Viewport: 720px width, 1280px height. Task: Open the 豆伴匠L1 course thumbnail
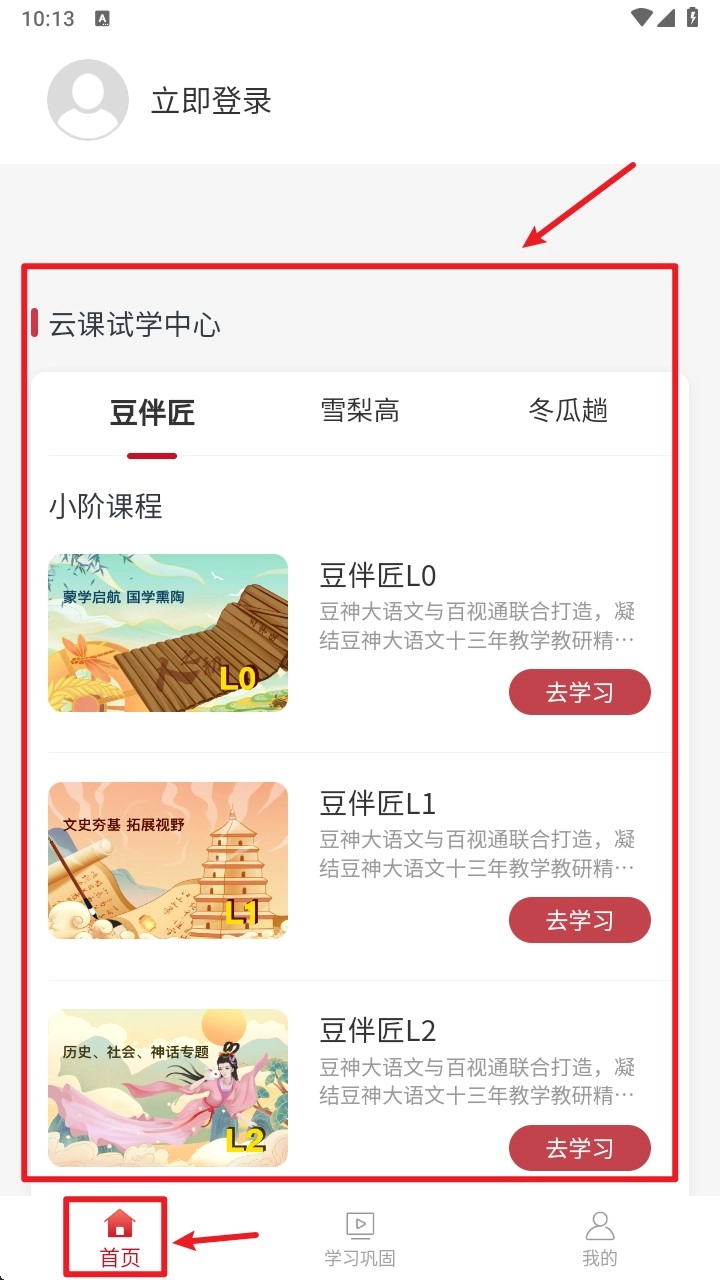(x=168, y=861)
